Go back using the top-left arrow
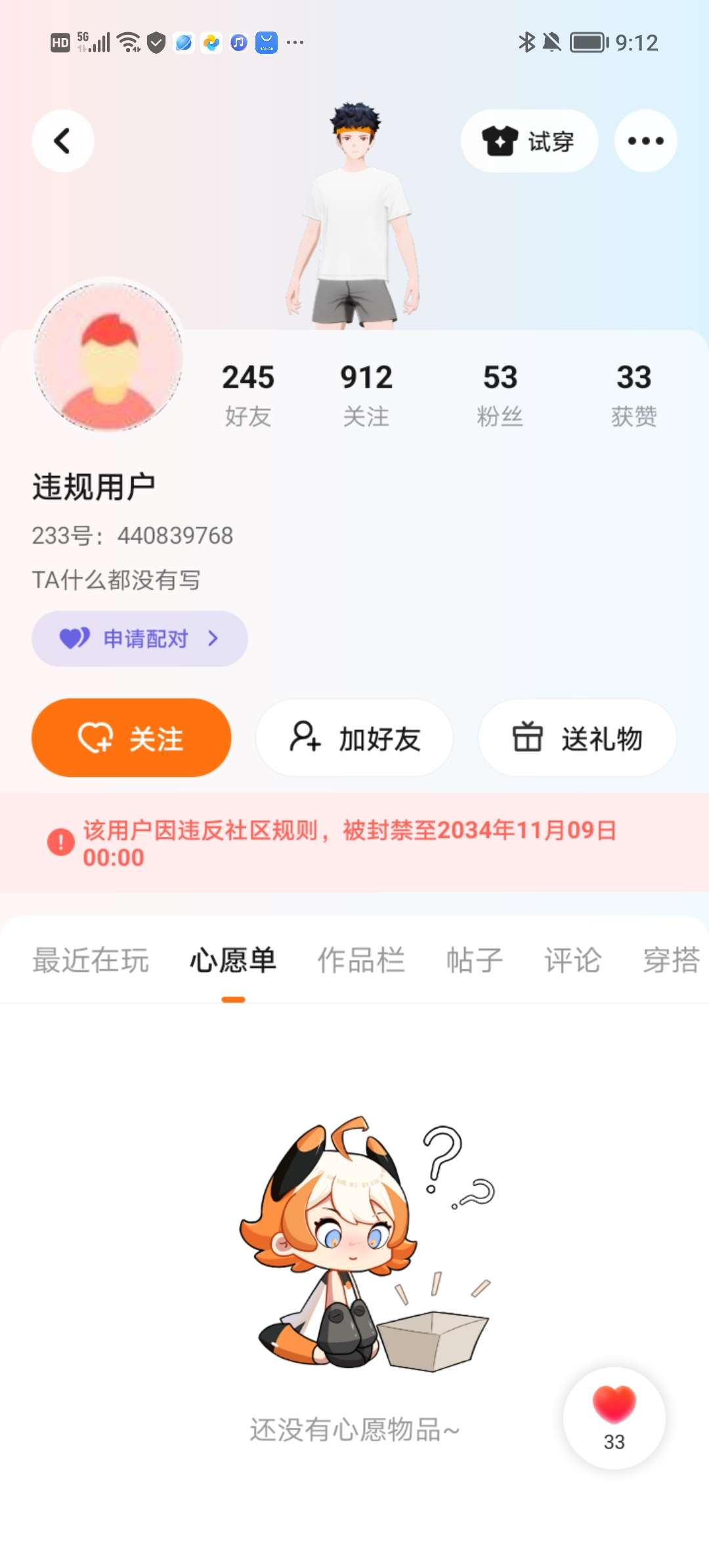 pyautogui.click(x=62, y=141)
